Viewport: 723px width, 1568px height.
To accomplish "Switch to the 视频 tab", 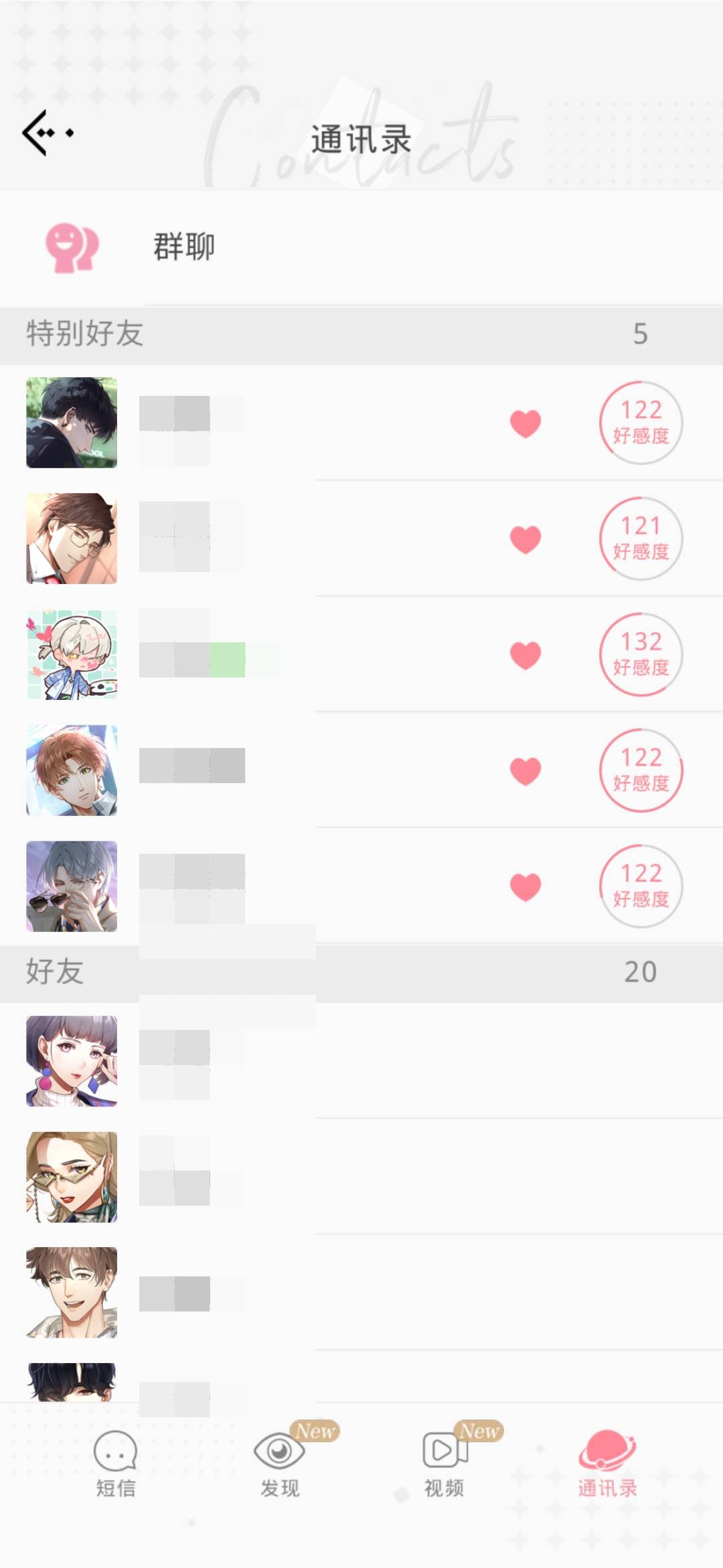I will coord(444,1464).
